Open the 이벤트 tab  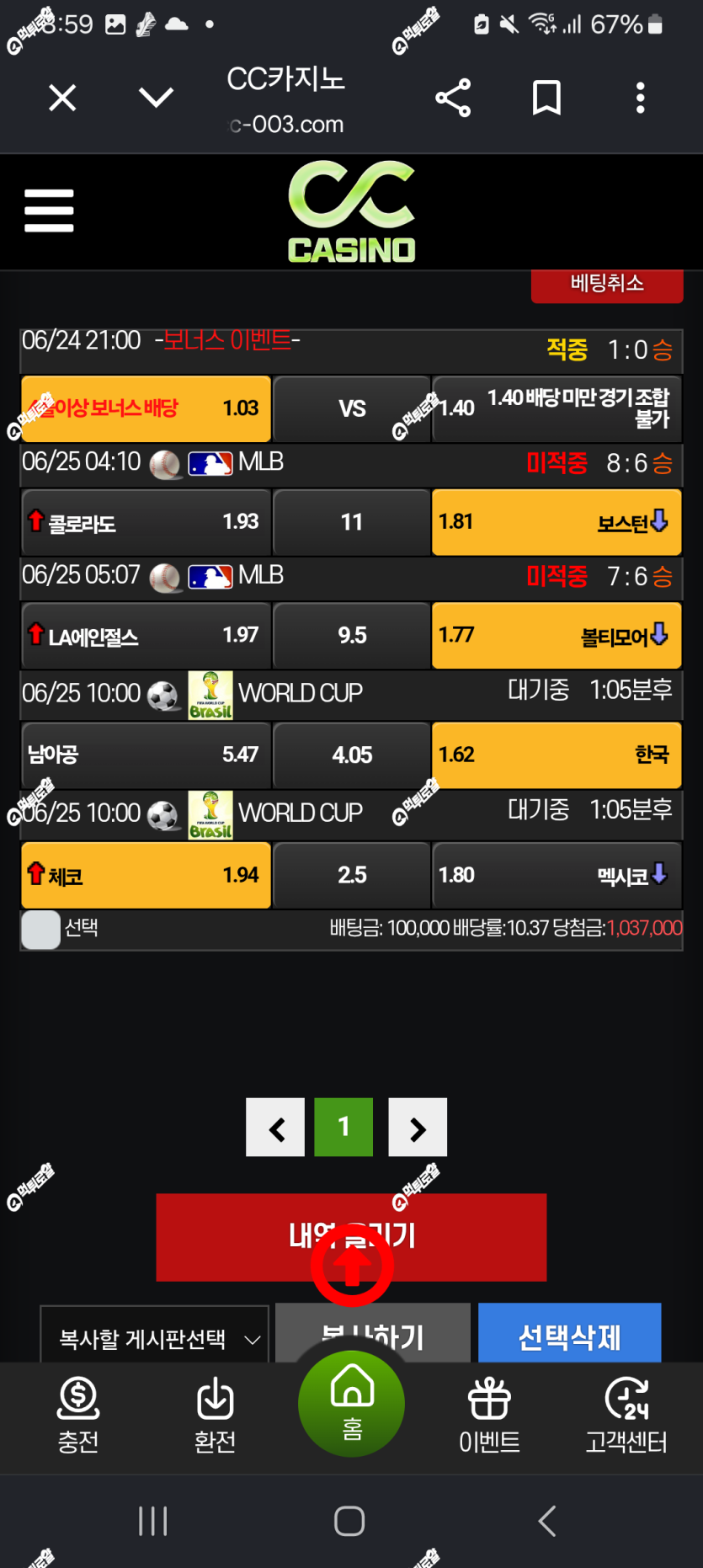click(489, 1416)
